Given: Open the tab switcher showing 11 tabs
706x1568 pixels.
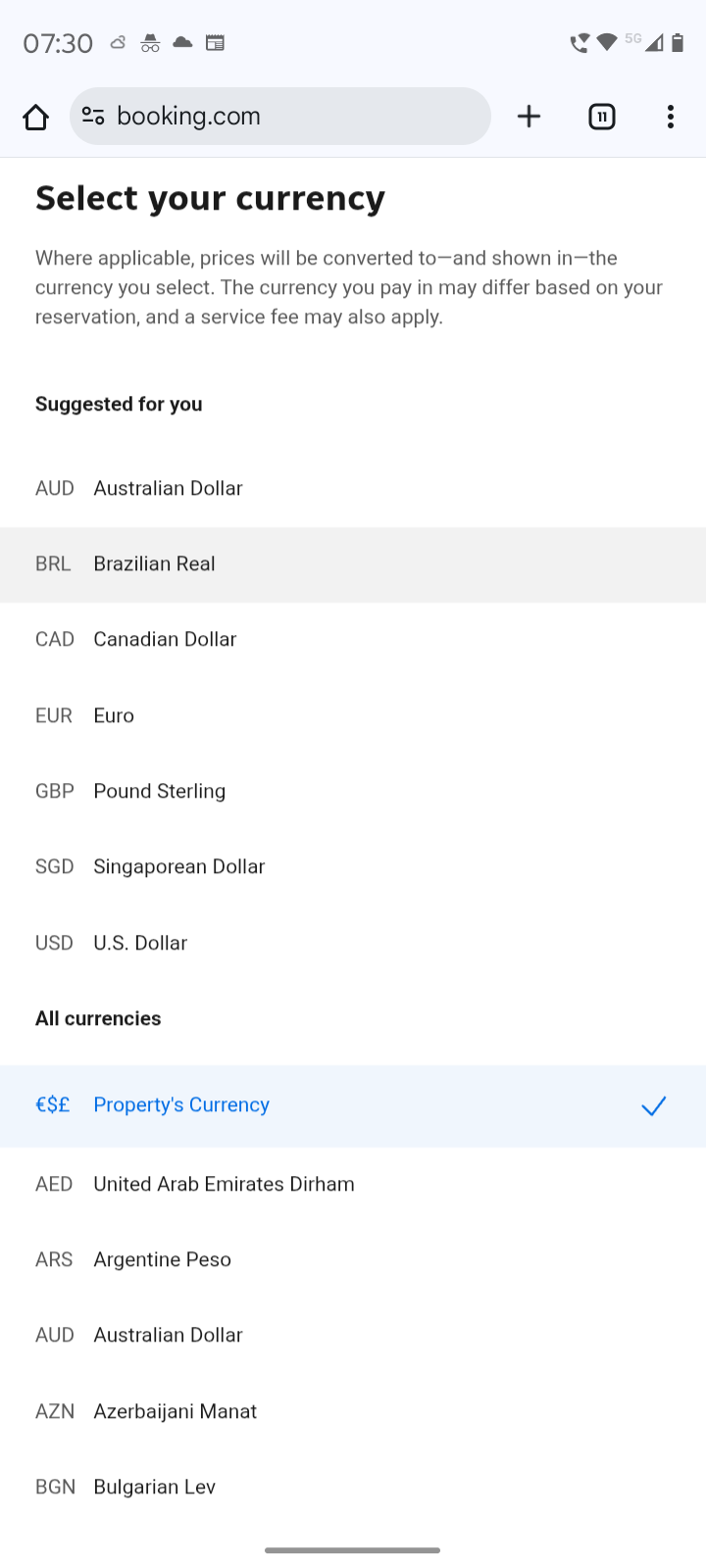Looking at the screenshot, I should (602, 117).
